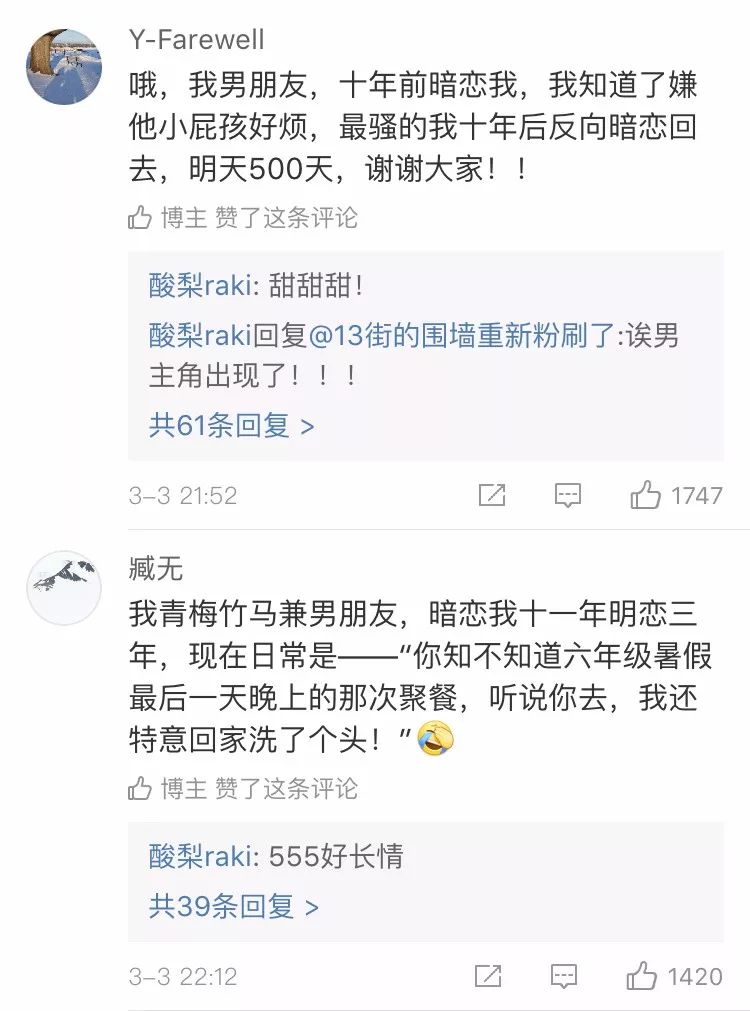The height and width of the screenshot is (1011, 750).
Task: Repost Y-Farewell's comment
Action: (491, 495)
